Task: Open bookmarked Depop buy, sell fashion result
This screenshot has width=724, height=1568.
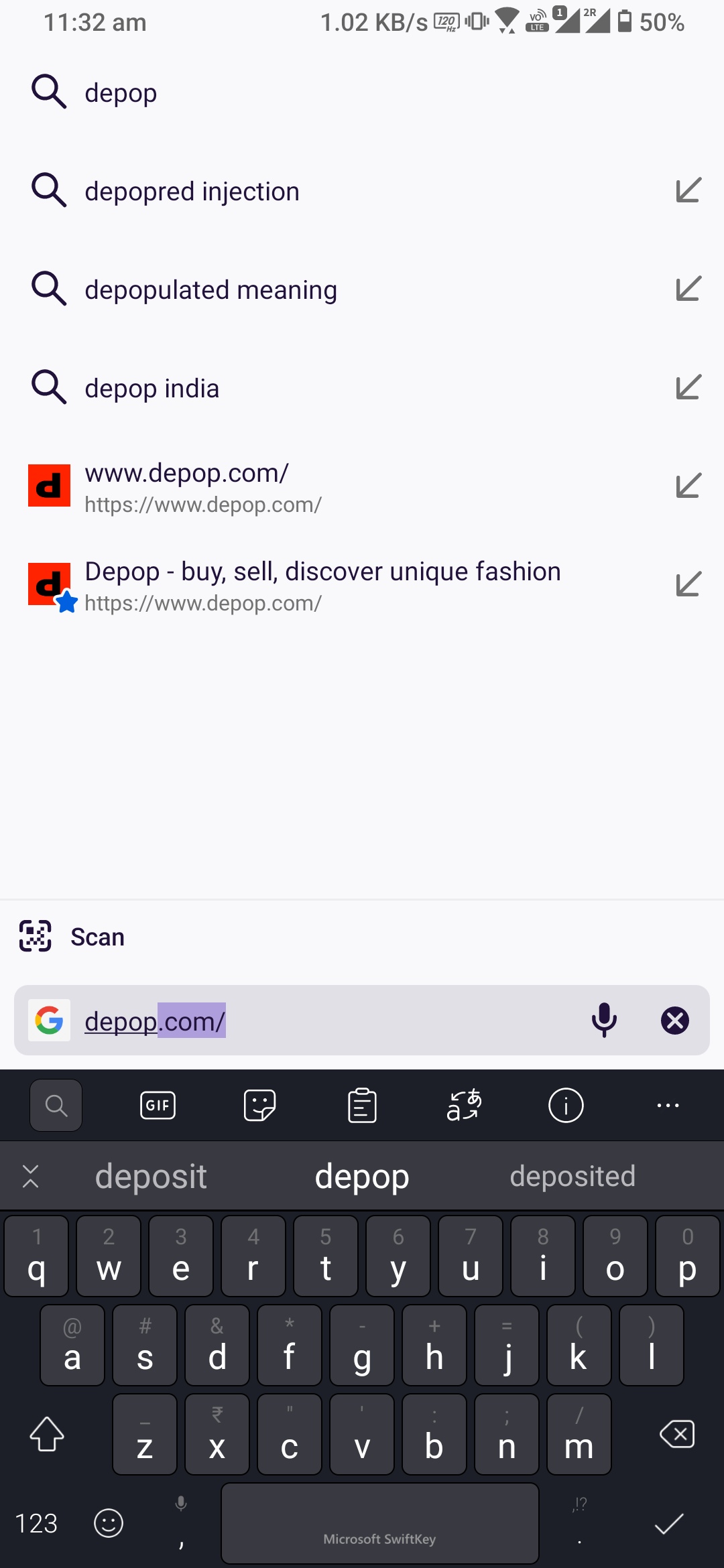Action: (322, 585)
